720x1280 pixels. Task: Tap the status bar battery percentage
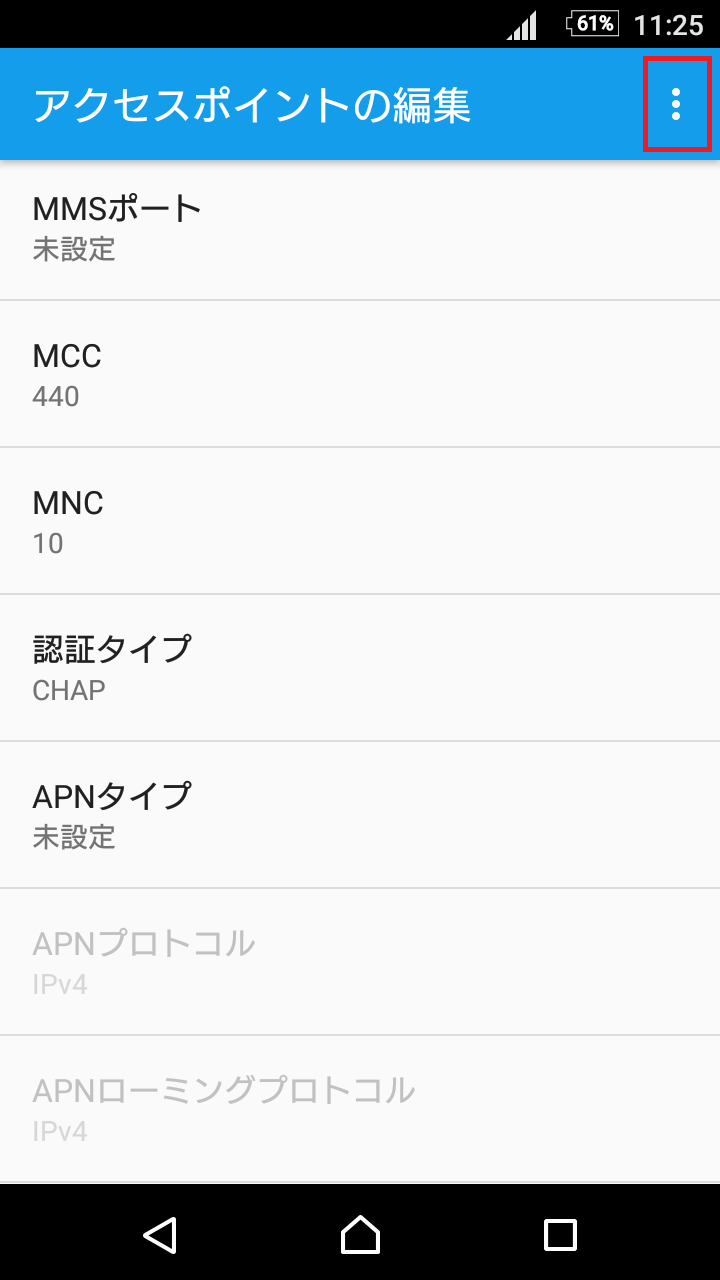coord(592,22)
